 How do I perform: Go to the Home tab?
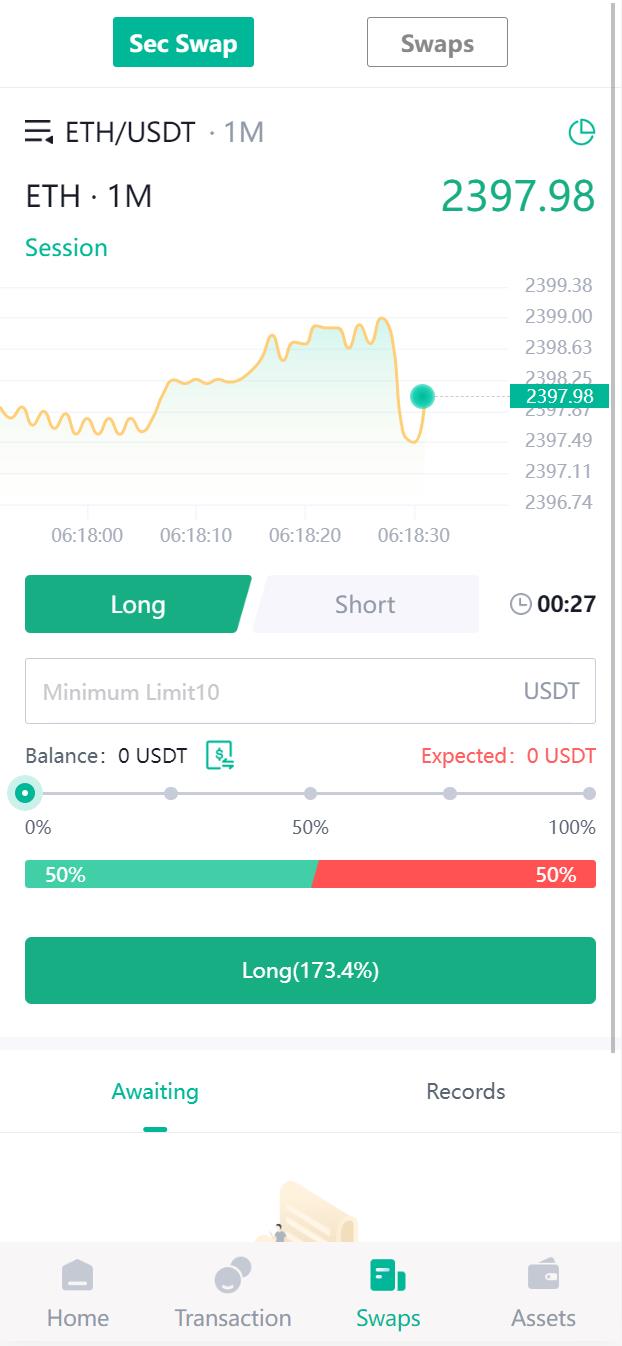tap(78, 1294)
